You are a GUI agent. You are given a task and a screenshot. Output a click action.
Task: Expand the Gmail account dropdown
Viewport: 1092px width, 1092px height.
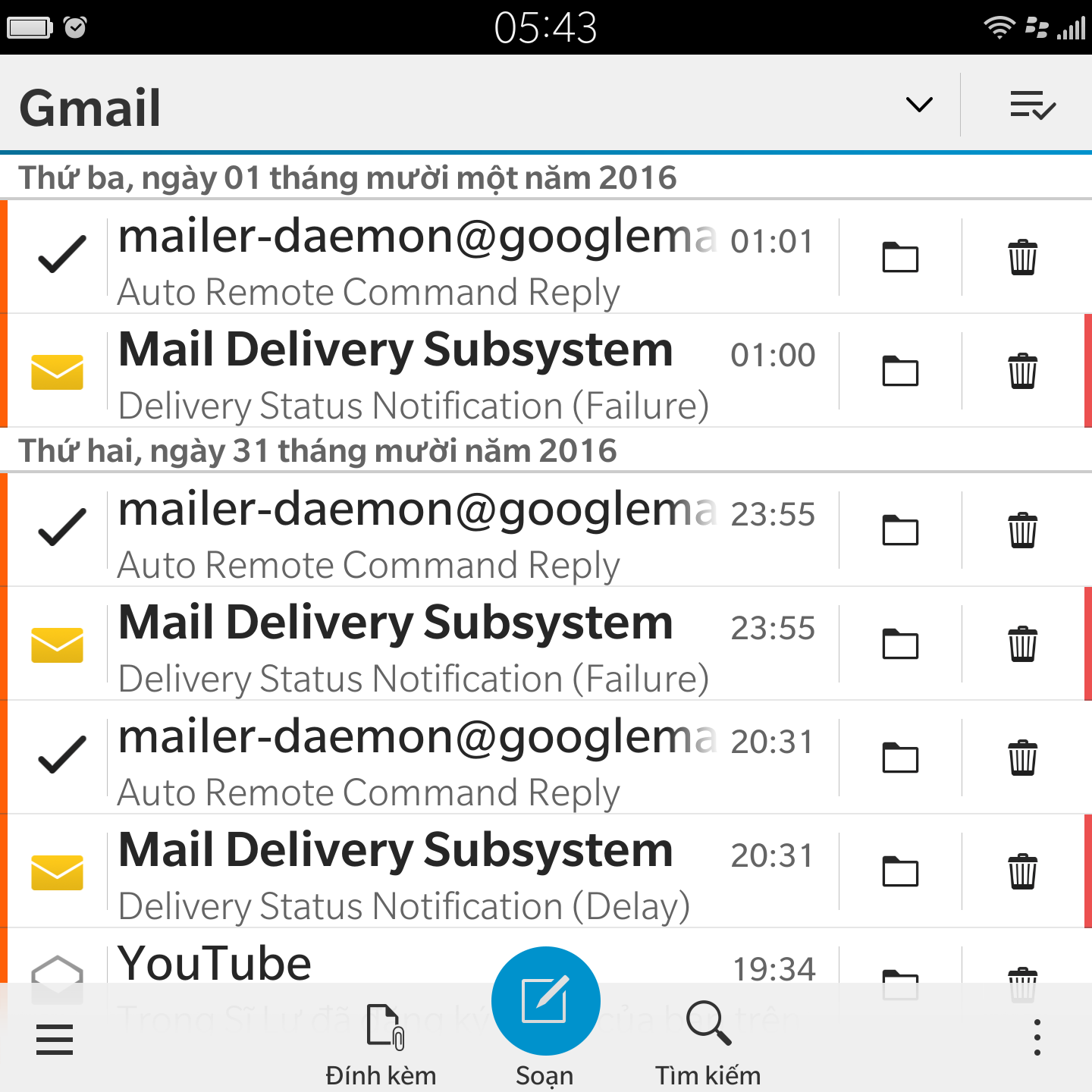pos(919,105)
